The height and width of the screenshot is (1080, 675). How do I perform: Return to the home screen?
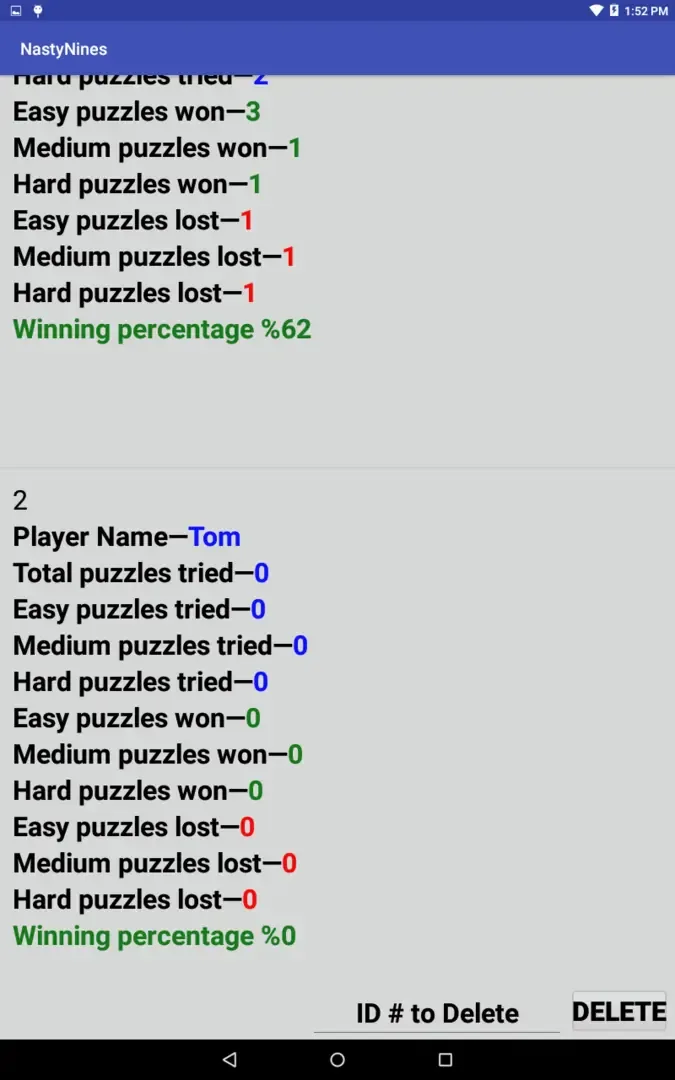[x=337, y=1059]
